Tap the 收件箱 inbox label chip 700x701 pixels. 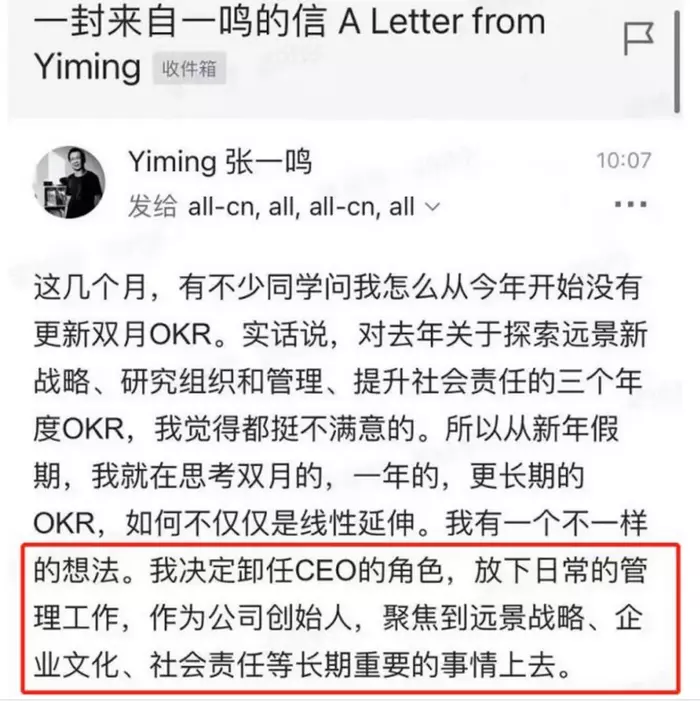189,69
